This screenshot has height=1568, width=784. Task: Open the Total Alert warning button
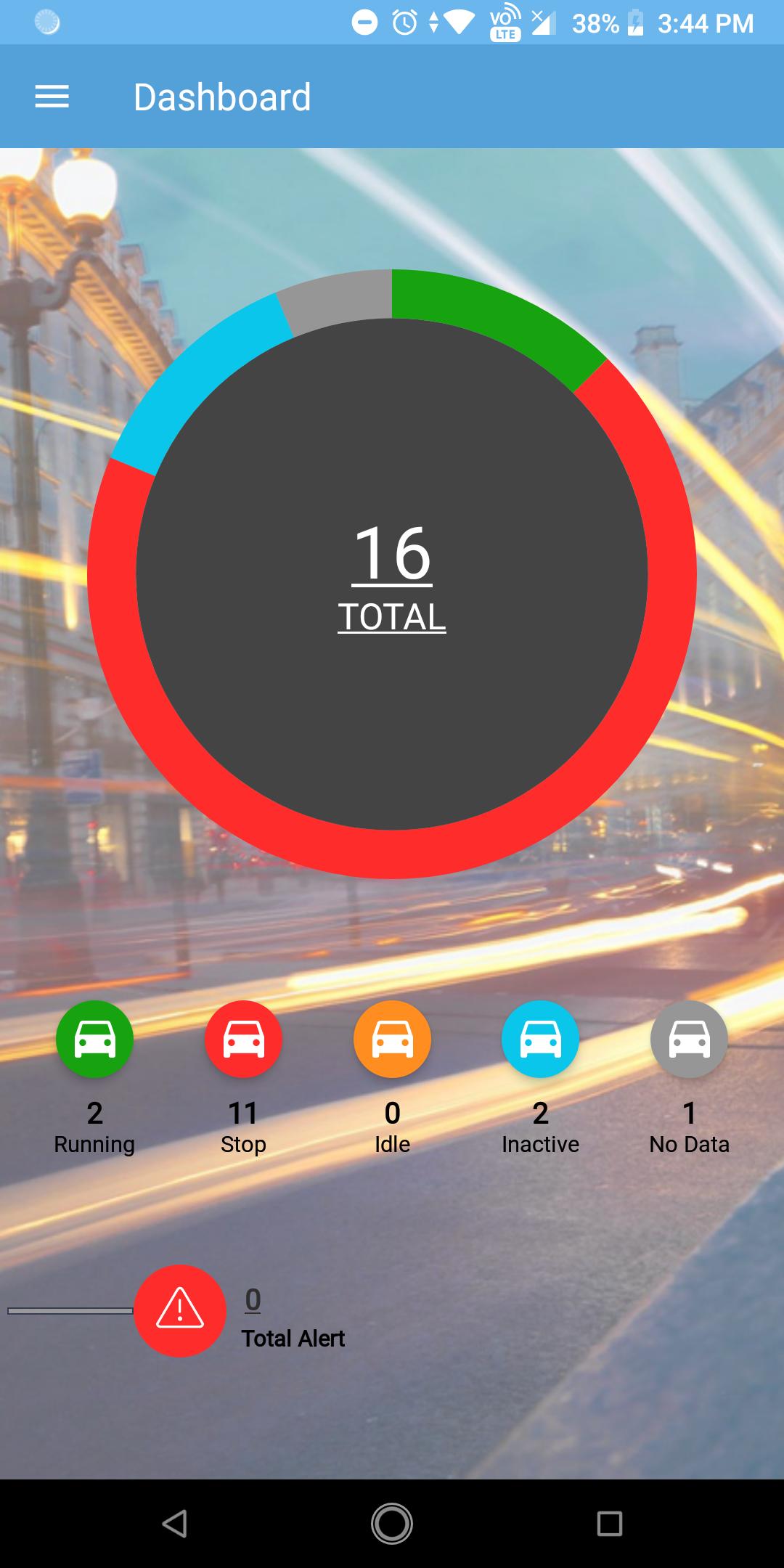(x=180, y=1310)
